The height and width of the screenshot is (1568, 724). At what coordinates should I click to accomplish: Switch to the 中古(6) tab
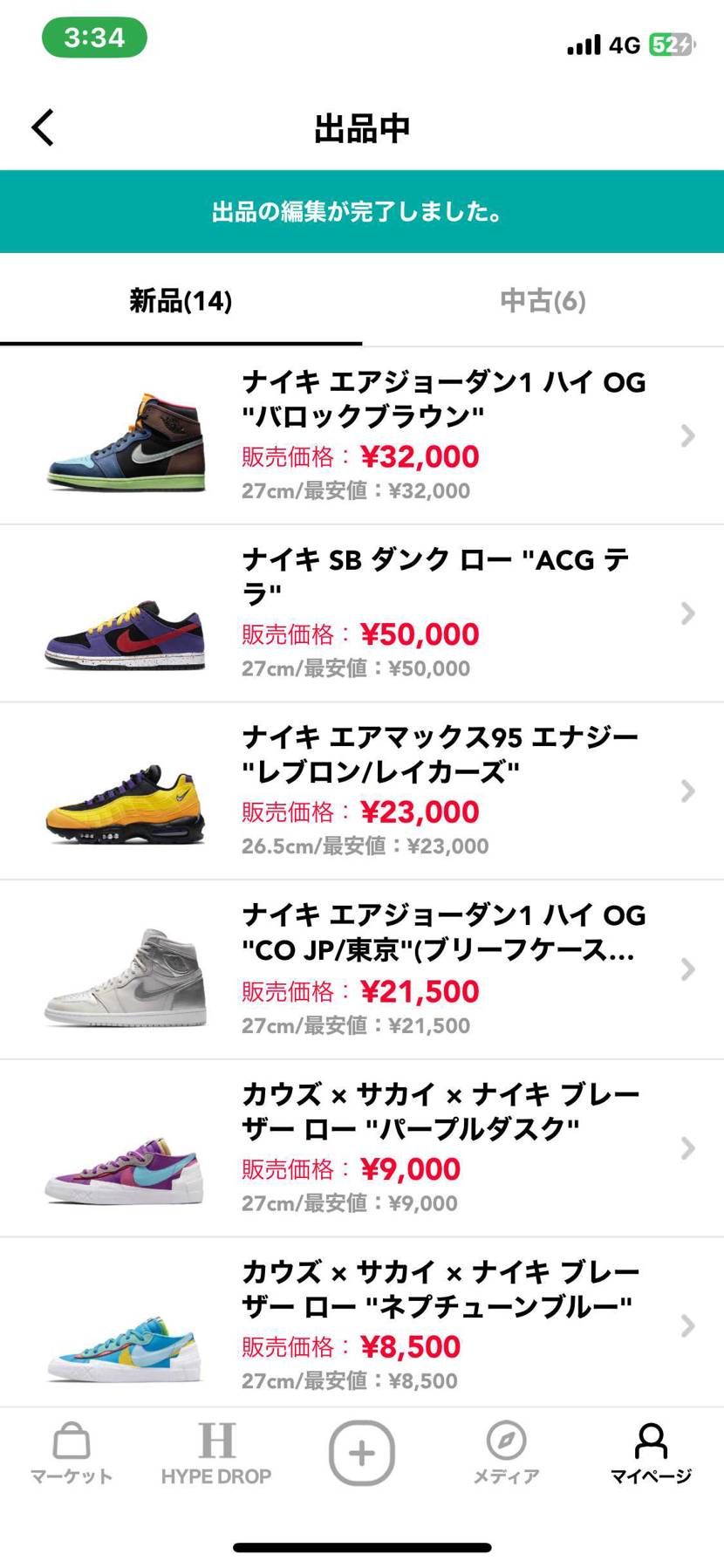pos(542,300)
